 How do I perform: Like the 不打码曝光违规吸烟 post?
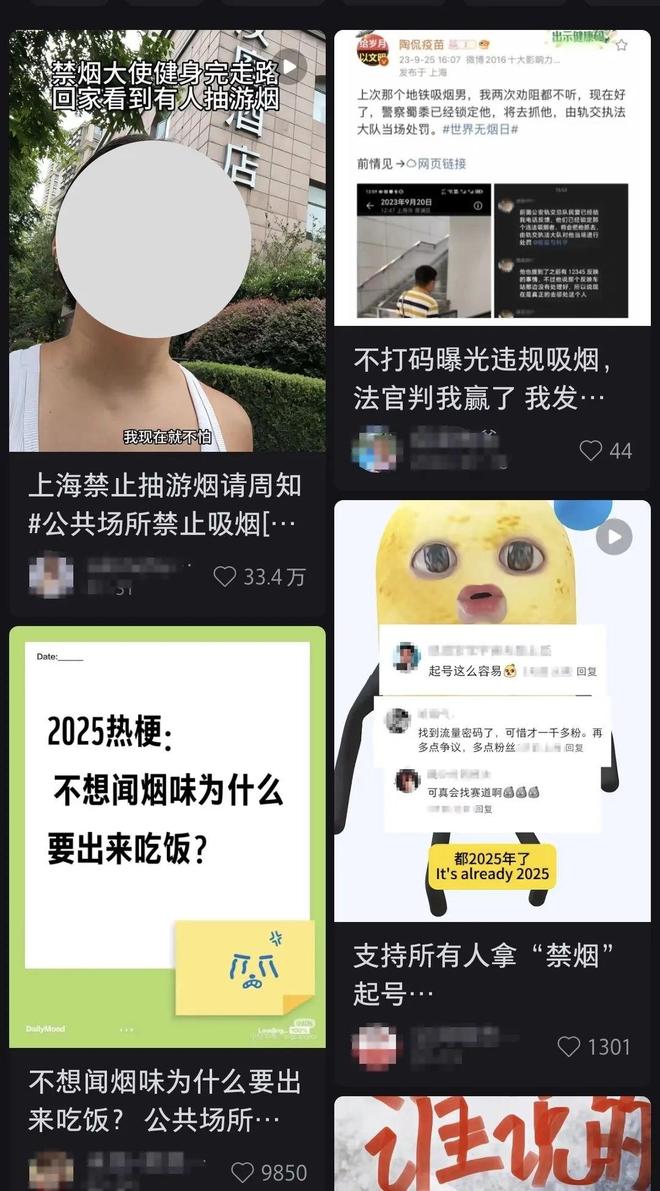pyautogui.click(x=592, y=451)
